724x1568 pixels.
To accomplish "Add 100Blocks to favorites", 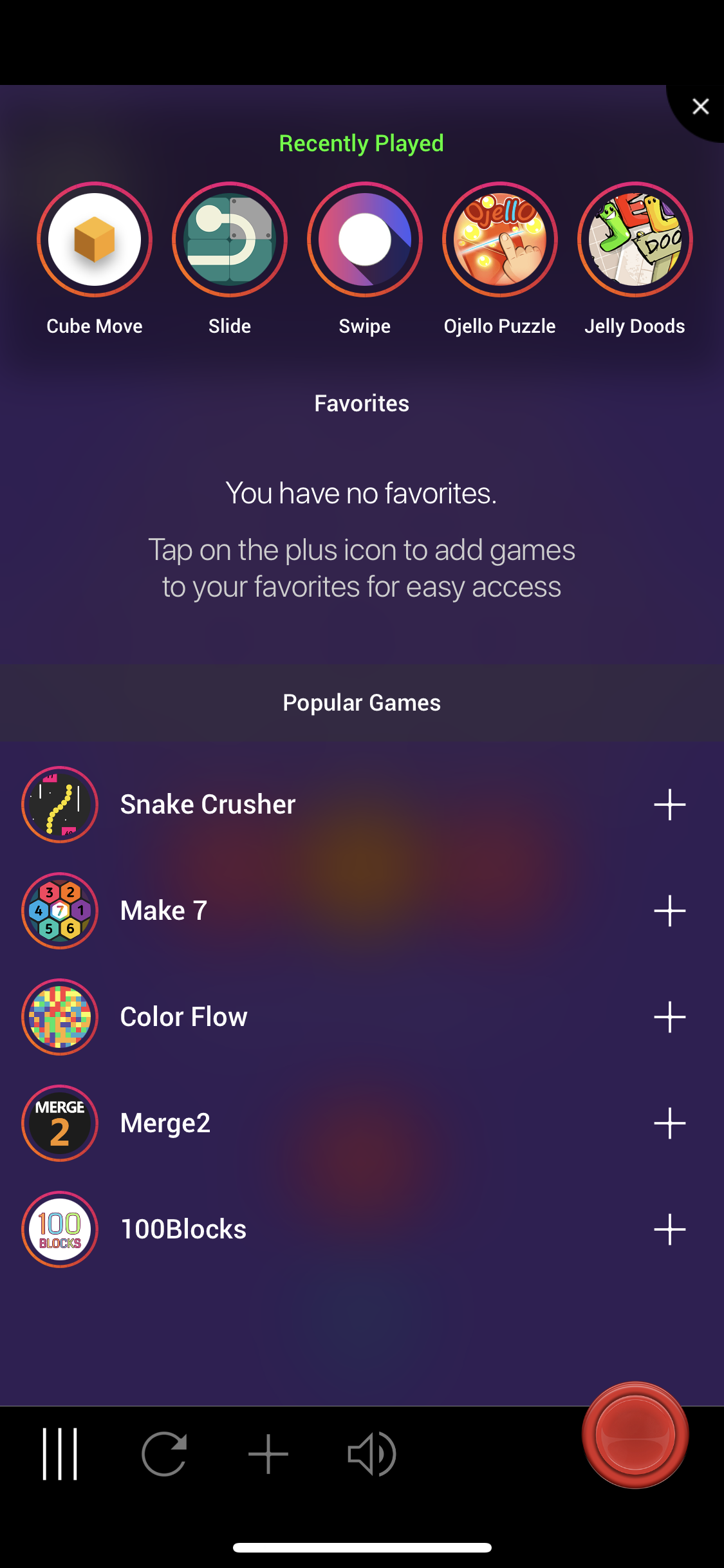I will (669, 1229).
